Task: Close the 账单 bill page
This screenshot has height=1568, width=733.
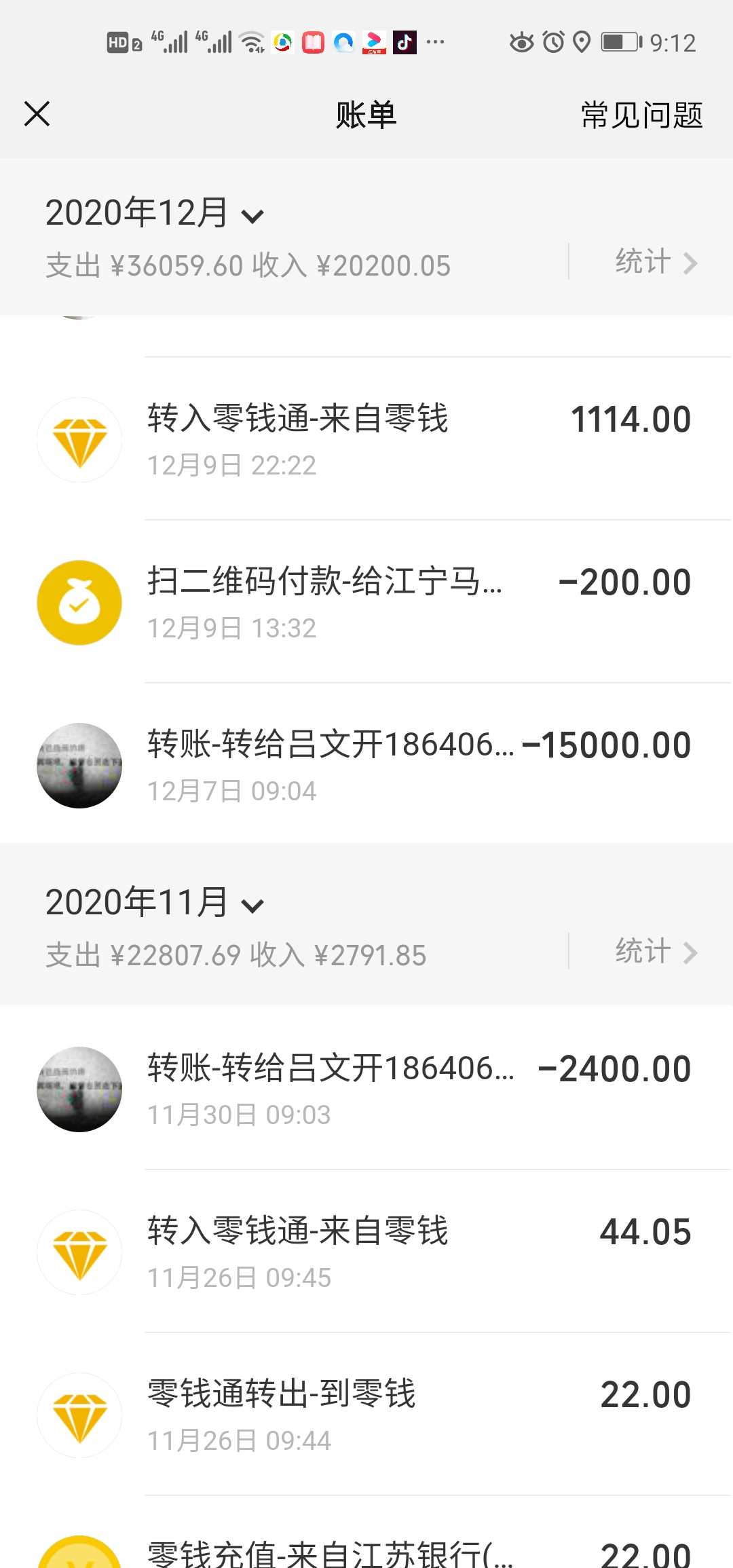Action: click(x=37, y=114)
